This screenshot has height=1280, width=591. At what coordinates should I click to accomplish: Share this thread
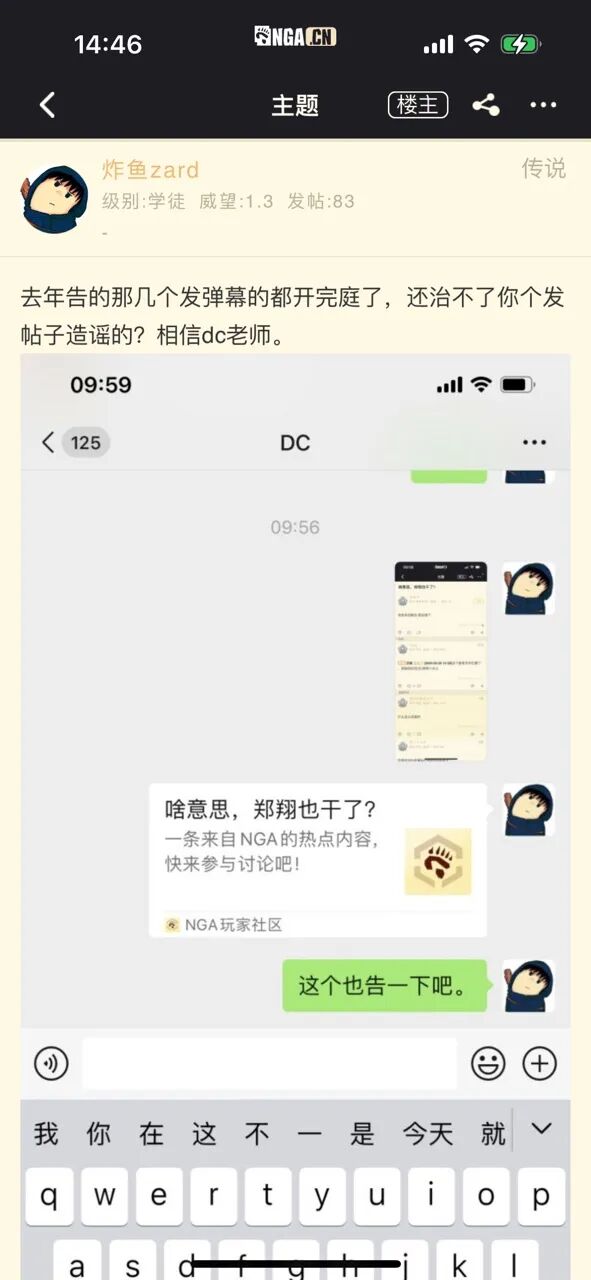pos(486,105)
